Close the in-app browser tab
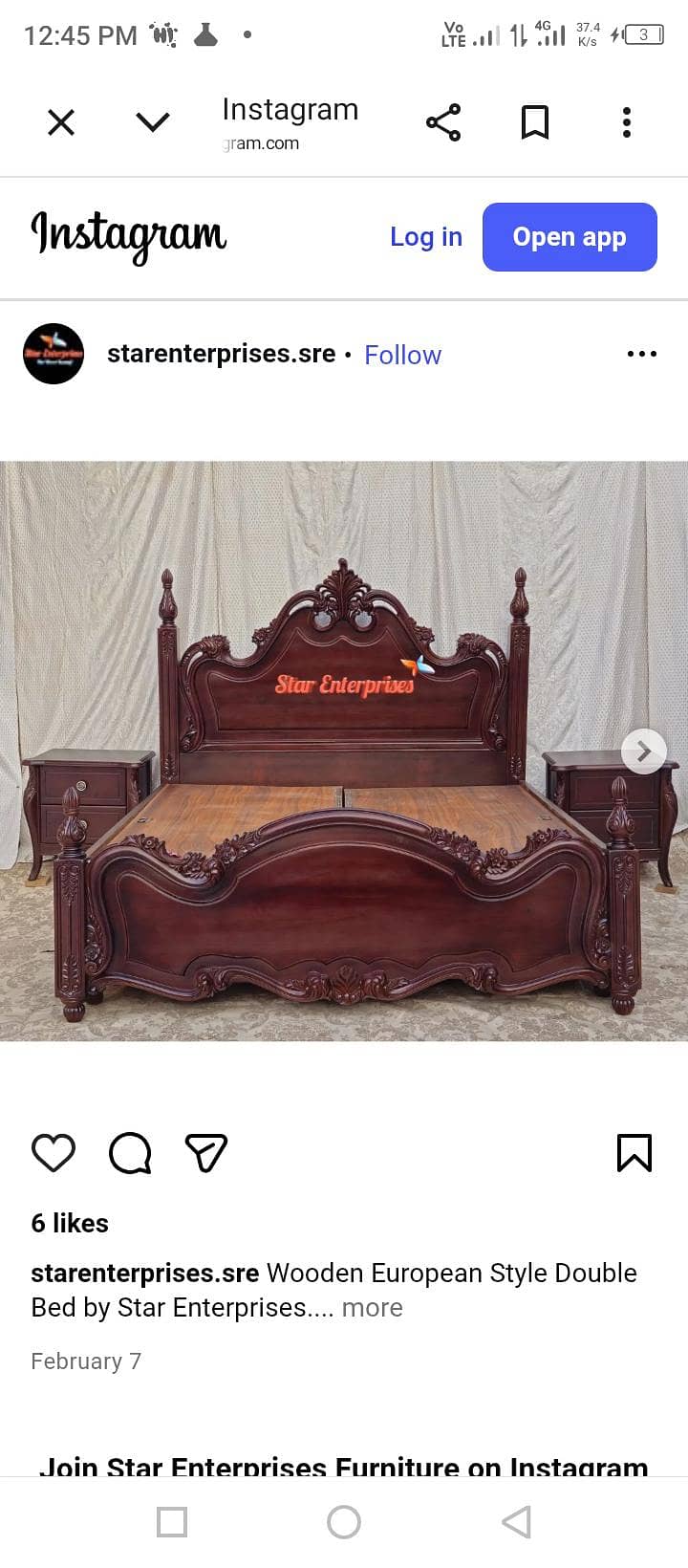This screenshot has height=1568, width=688. coord(61,122)
